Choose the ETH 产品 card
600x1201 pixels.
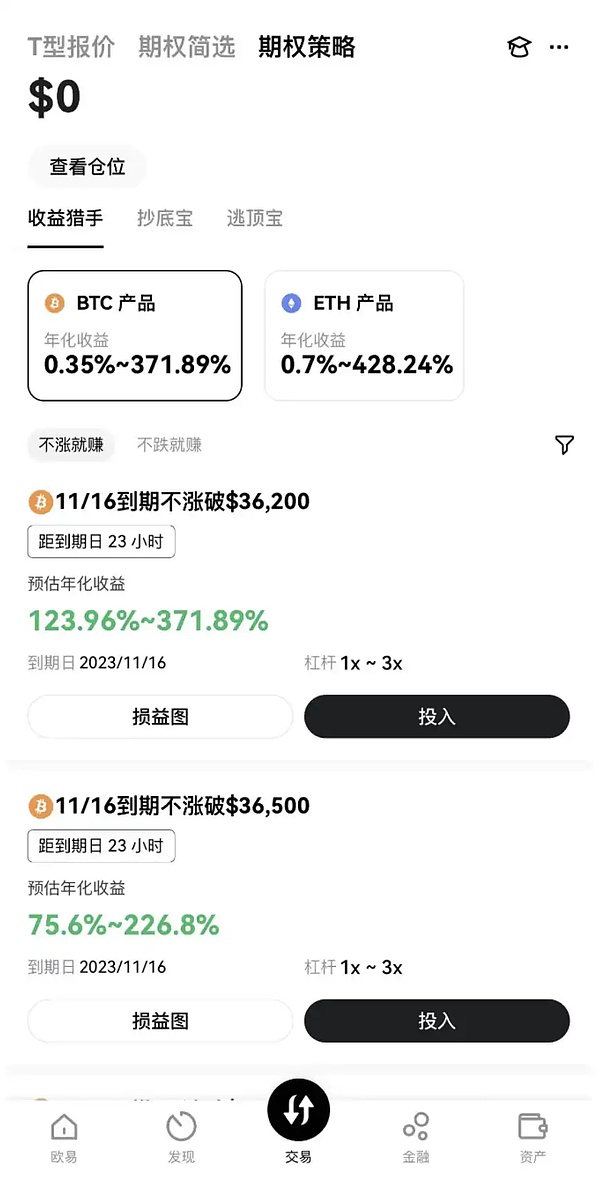(x=364, y=336)
